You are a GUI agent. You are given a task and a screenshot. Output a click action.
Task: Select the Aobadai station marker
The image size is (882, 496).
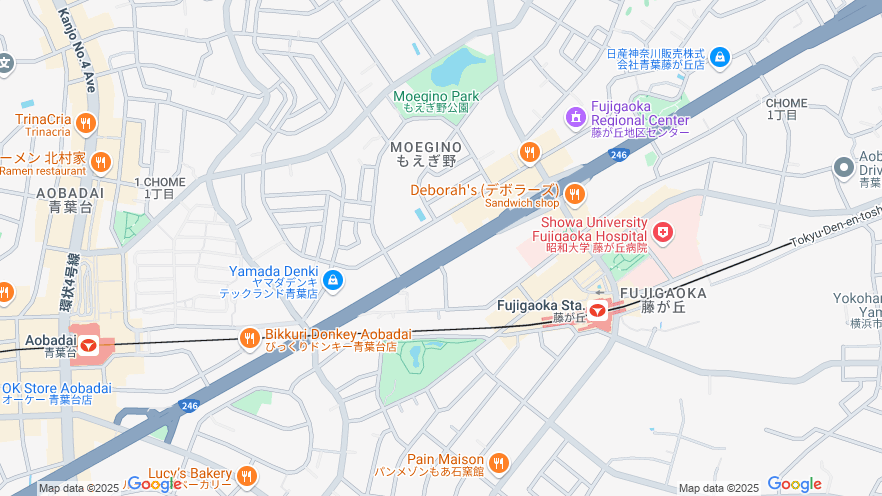coord(88,346)
